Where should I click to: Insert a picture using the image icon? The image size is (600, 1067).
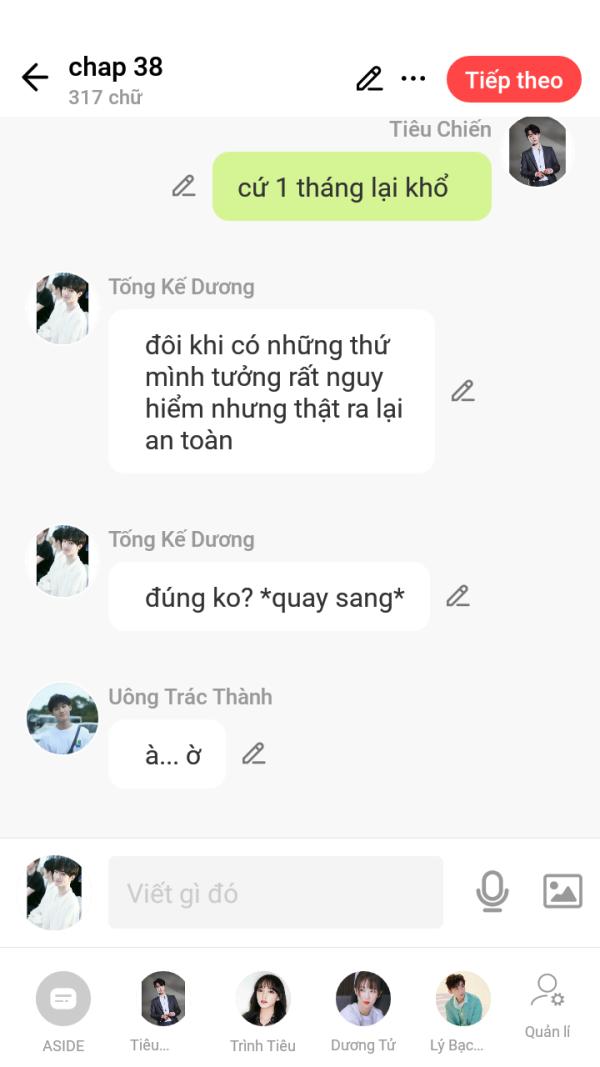563,891
